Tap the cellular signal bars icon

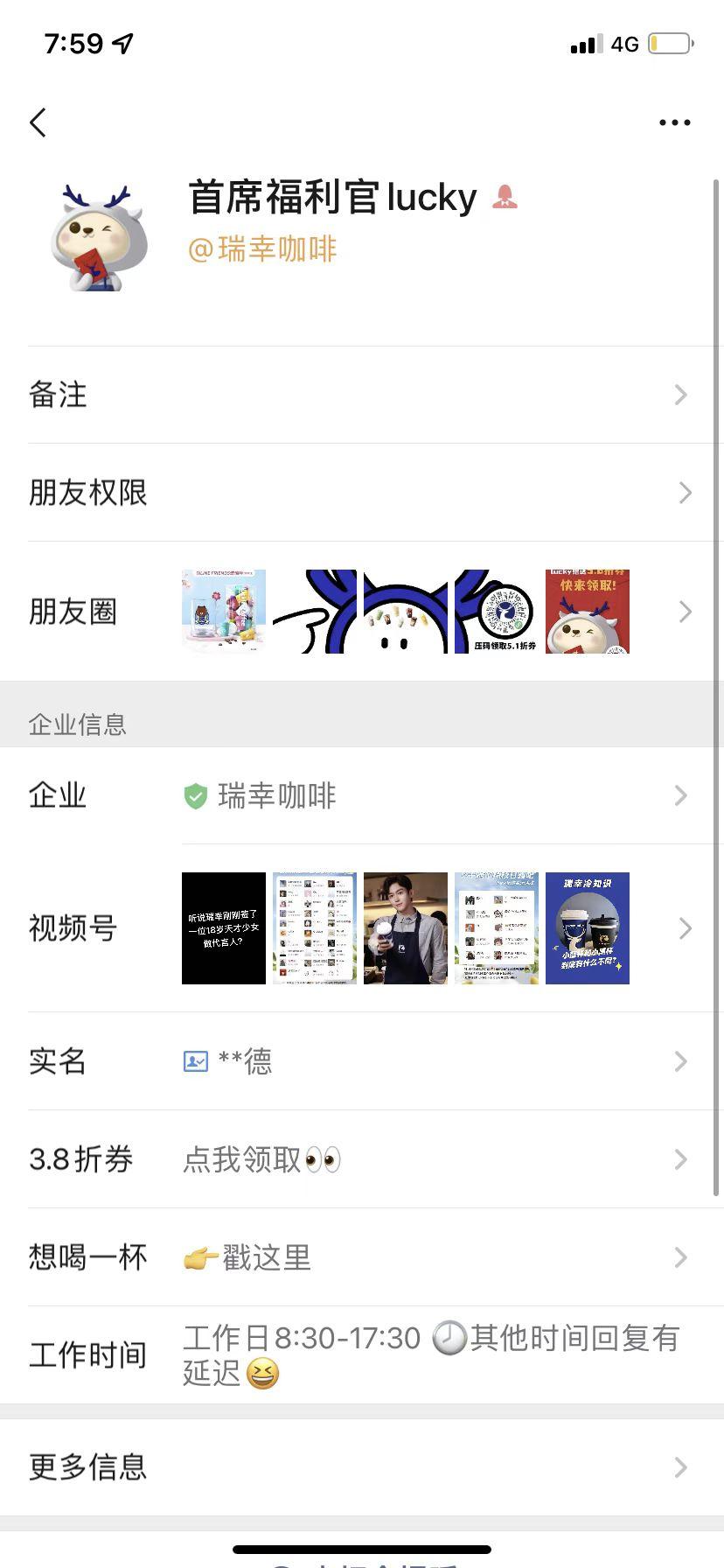(585, 42)
